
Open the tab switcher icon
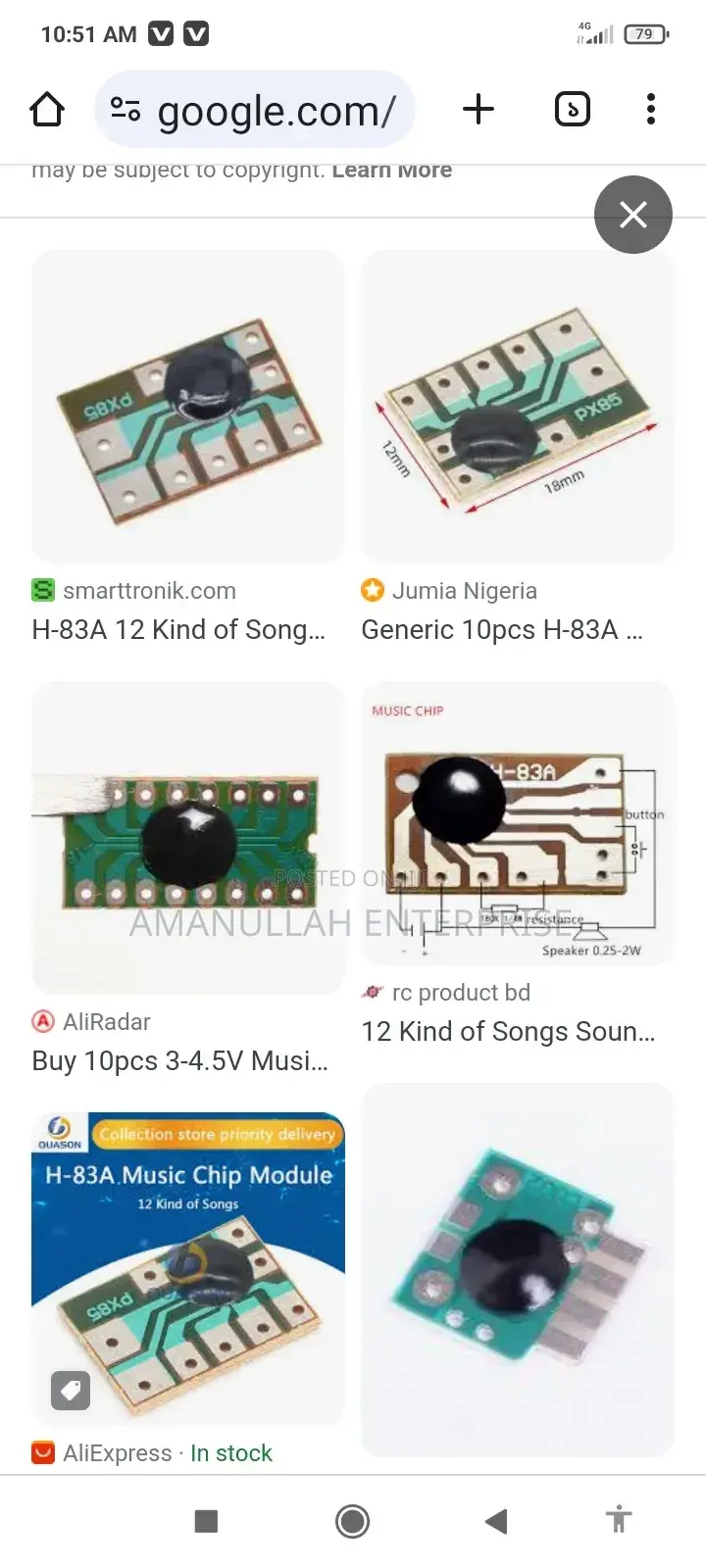coord(573,110)
